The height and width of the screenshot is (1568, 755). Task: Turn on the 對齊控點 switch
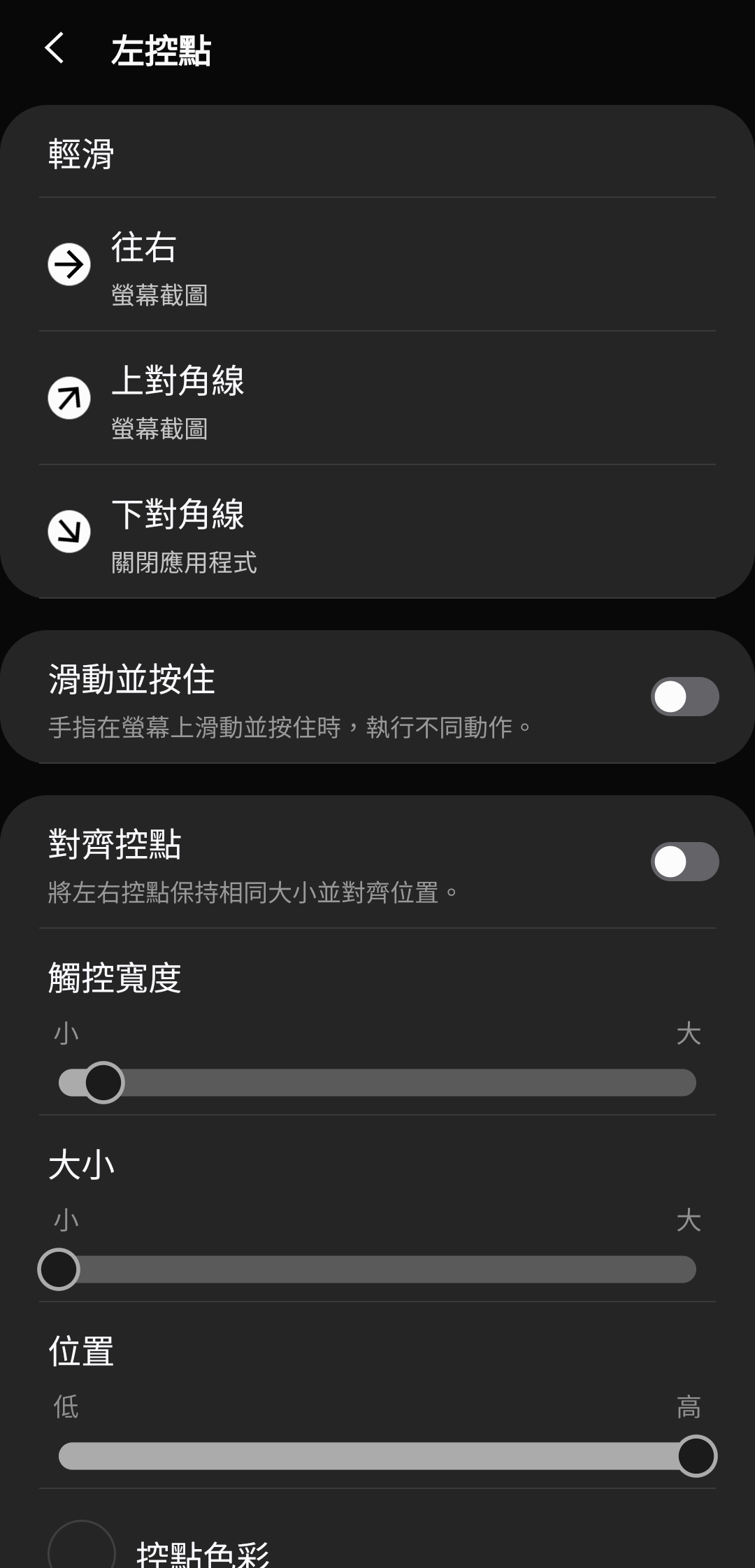point(684,862)
